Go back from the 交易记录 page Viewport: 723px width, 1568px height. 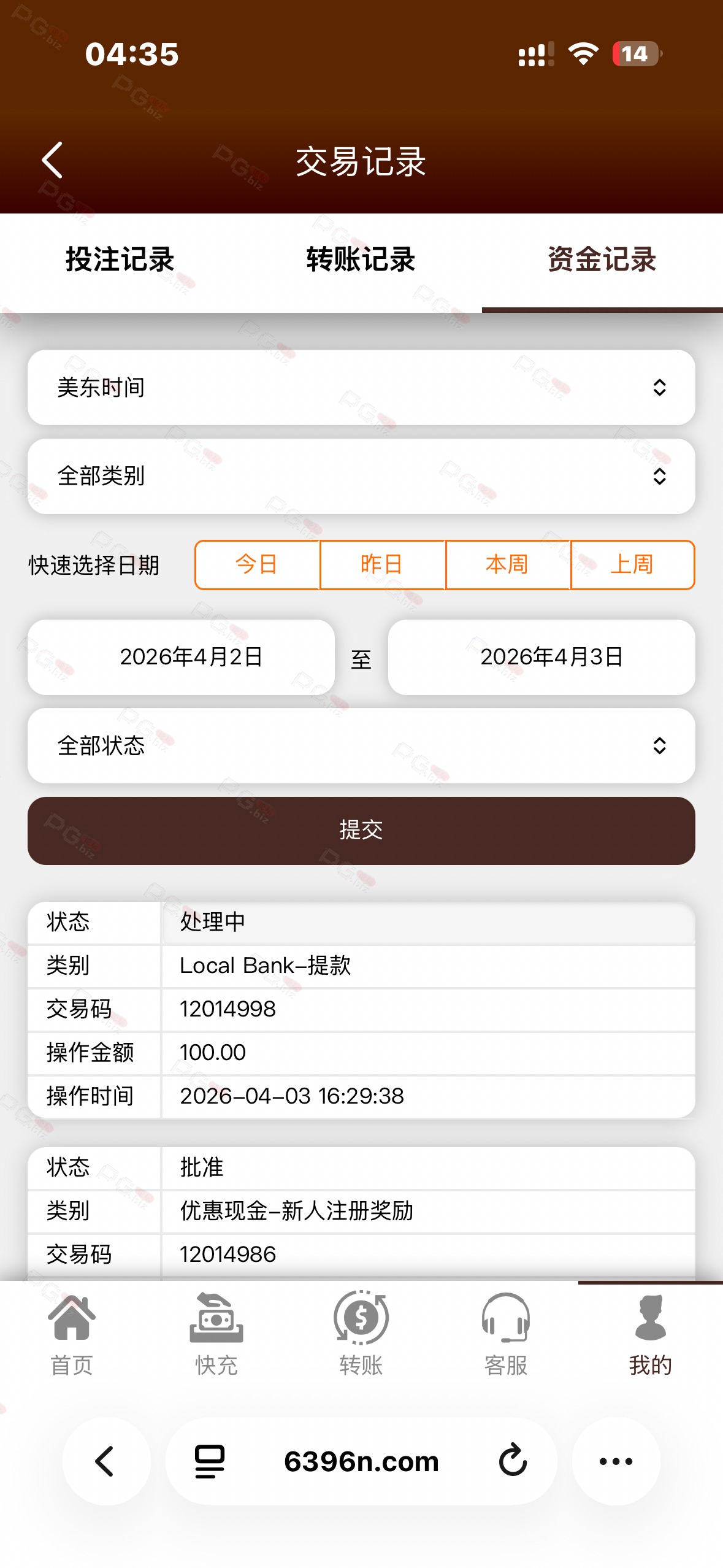[x=53, y=160]
